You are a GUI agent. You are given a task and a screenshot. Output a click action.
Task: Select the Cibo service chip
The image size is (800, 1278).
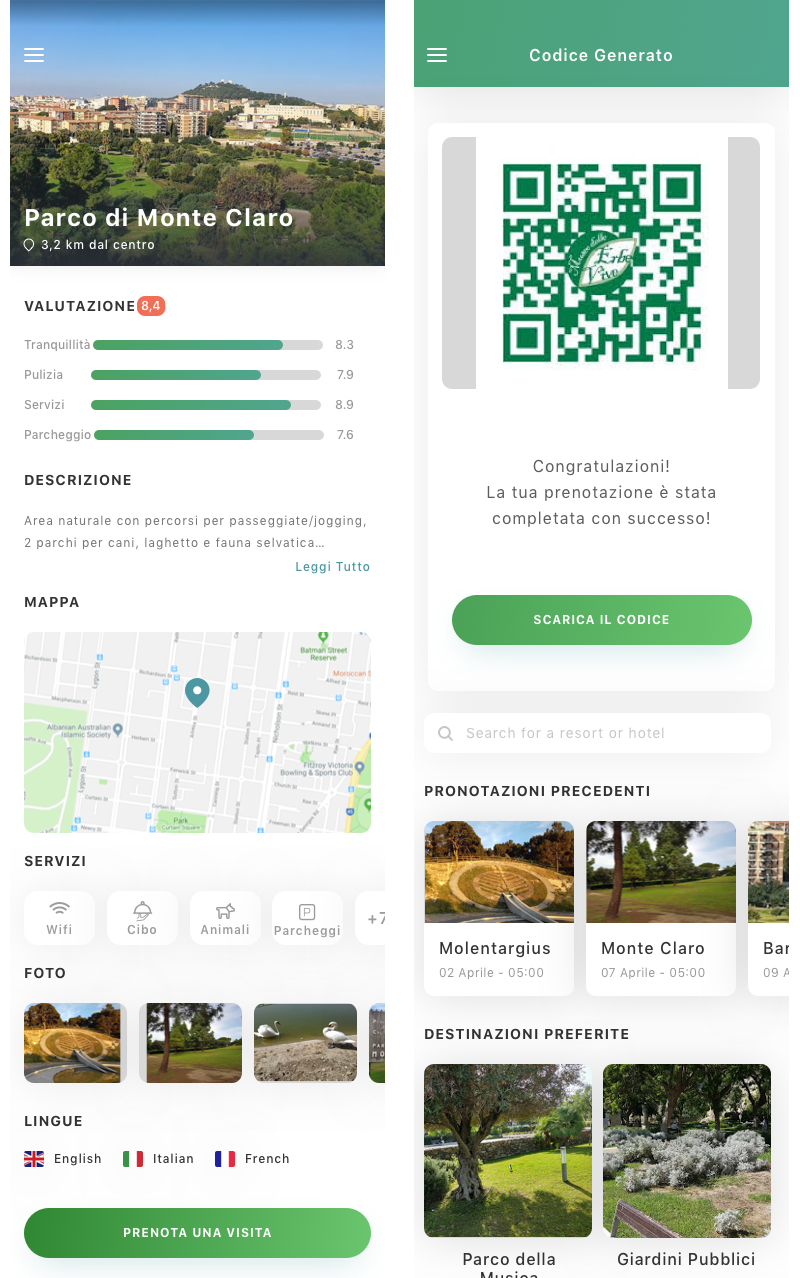[142, 918]
